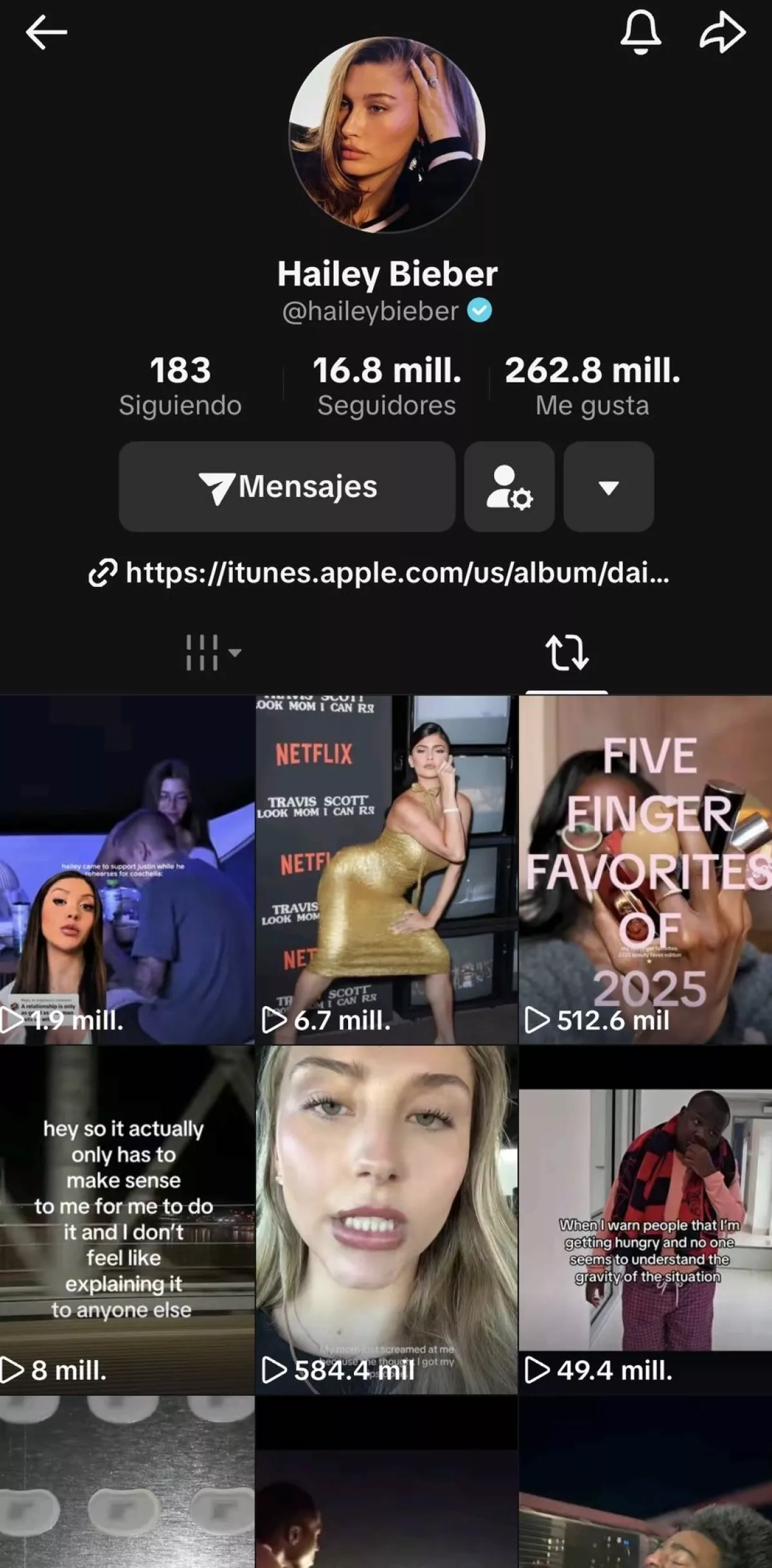The width and height of the screenshot is (772, 1568).
Task: Watch the Five Finger Favorites of 2025 video
Action: (x=645, y=869)
